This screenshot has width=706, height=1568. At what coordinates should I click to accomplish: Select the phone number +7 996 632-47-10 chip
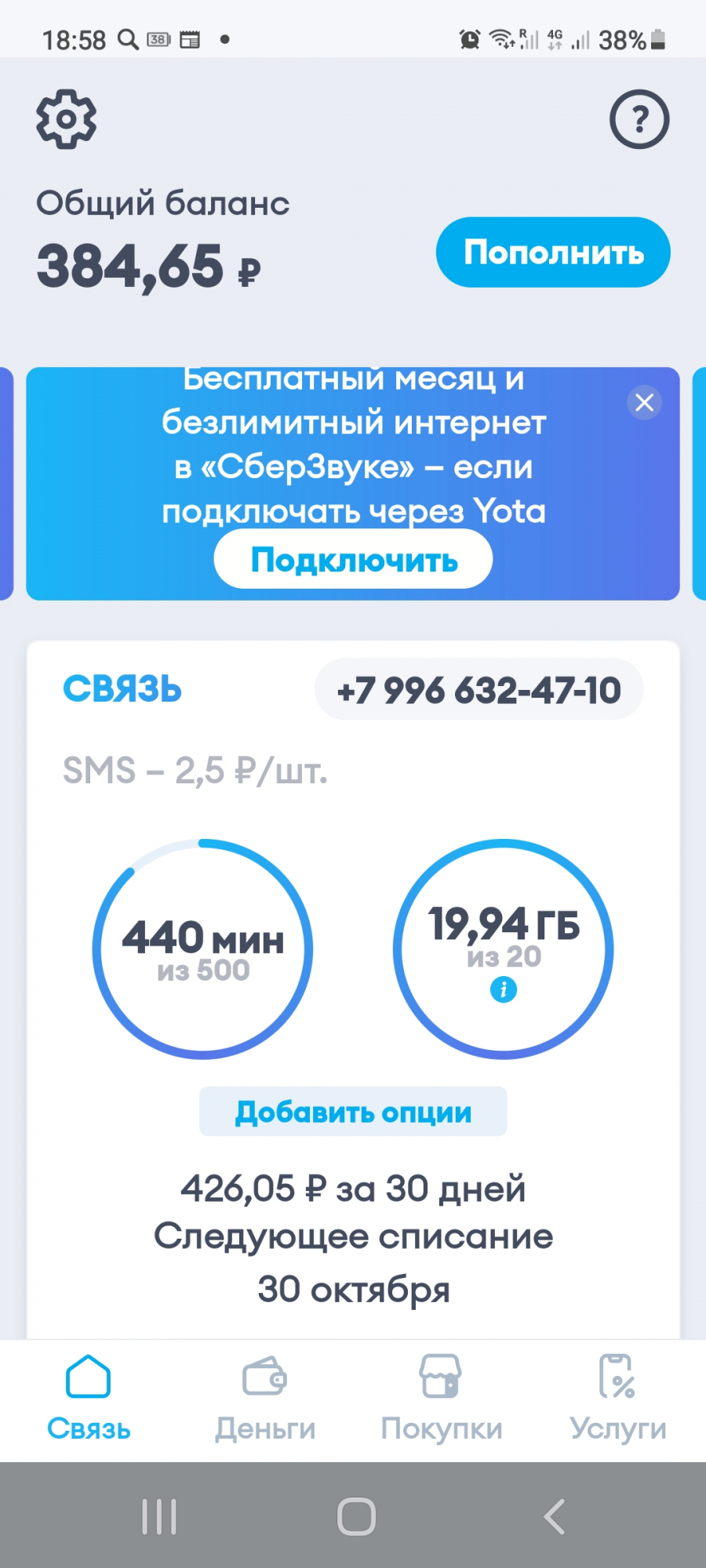(479, 690)
